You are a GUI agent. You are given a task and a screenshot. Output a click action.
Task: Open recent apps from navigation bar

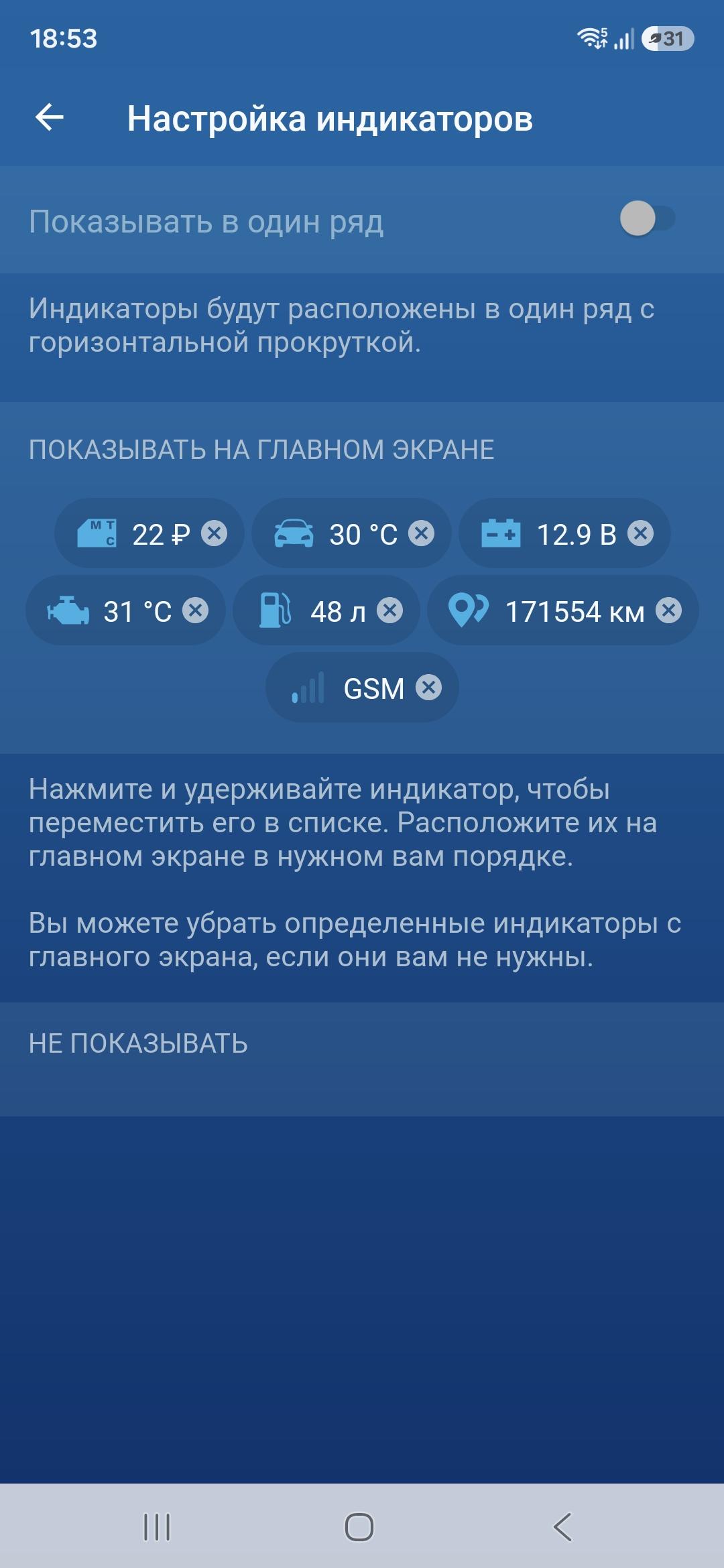tap(157, 1527)
